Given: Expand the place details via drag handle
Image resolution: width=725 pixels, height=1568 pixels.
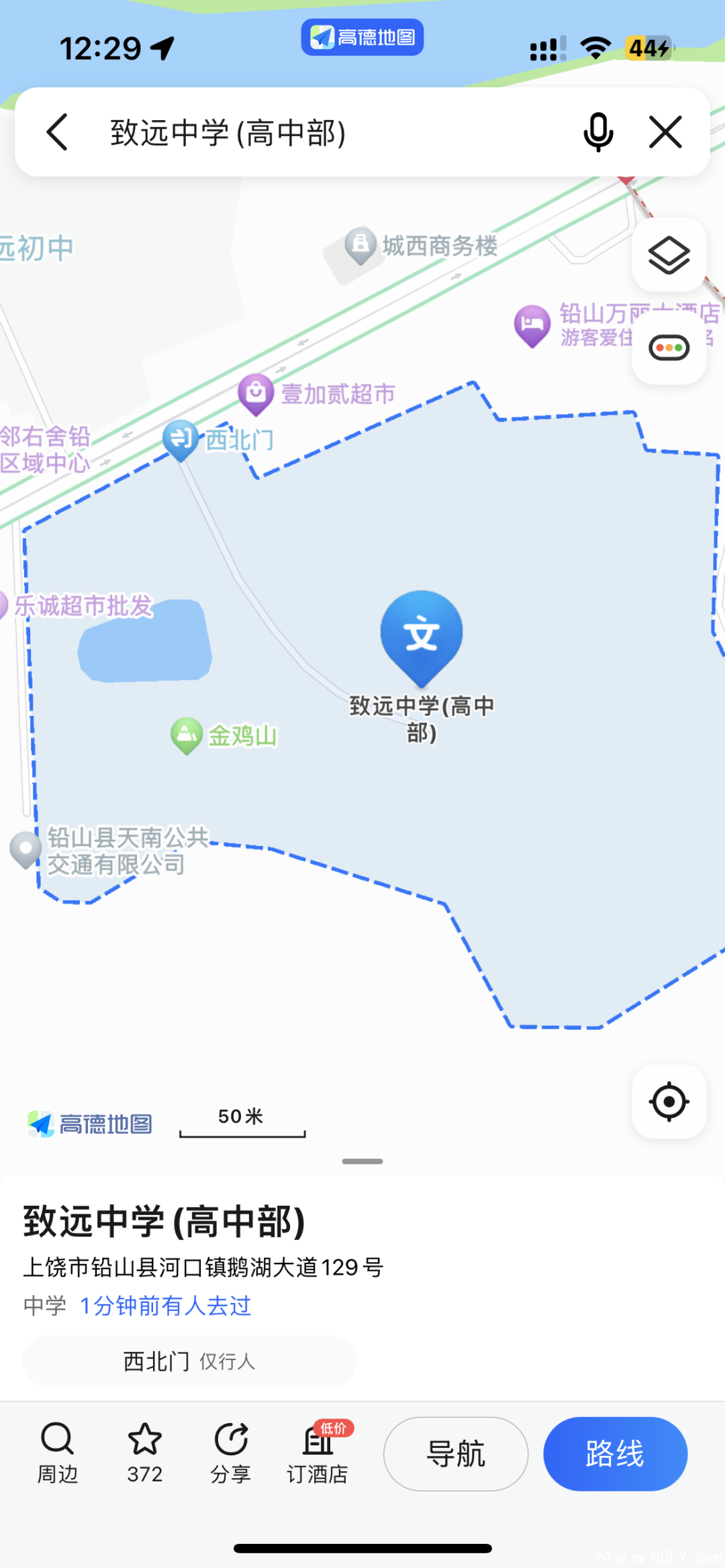Looking at the screenshot, I should pyautogui.click(x=362, y=1161).
